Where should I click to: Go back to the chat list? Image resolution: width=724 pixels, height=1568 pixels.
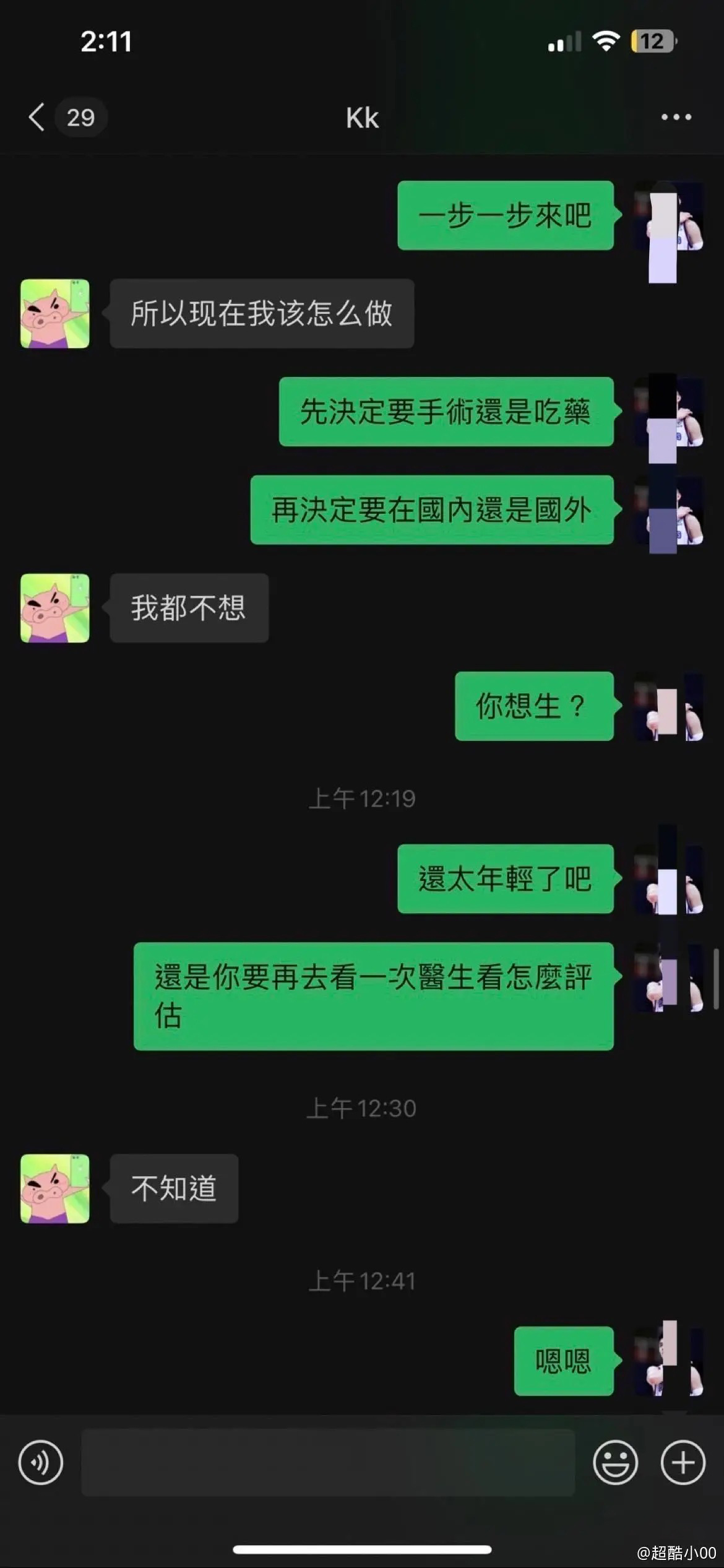37,117
